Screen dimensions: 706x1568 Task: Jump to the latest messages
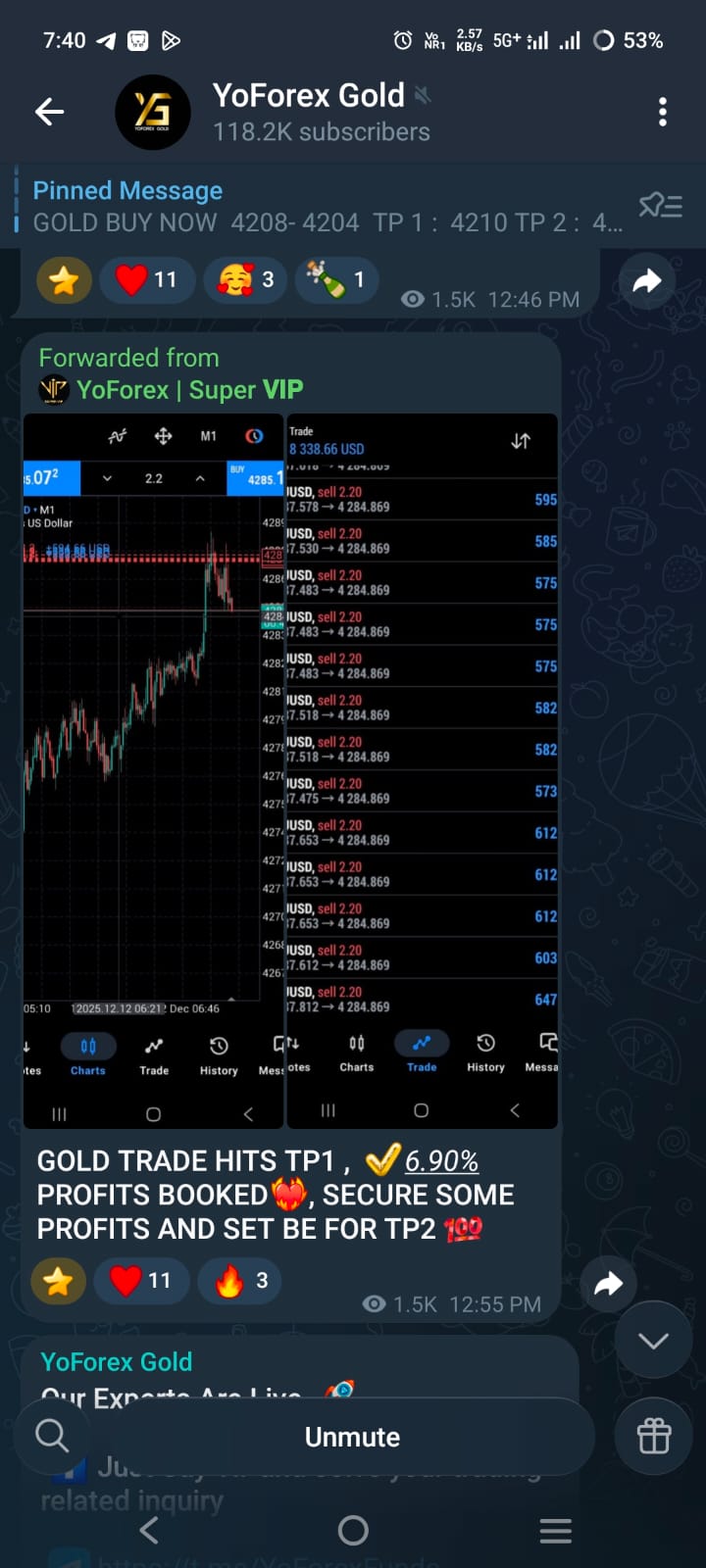pyautogui.click(x=653, y=1341)
